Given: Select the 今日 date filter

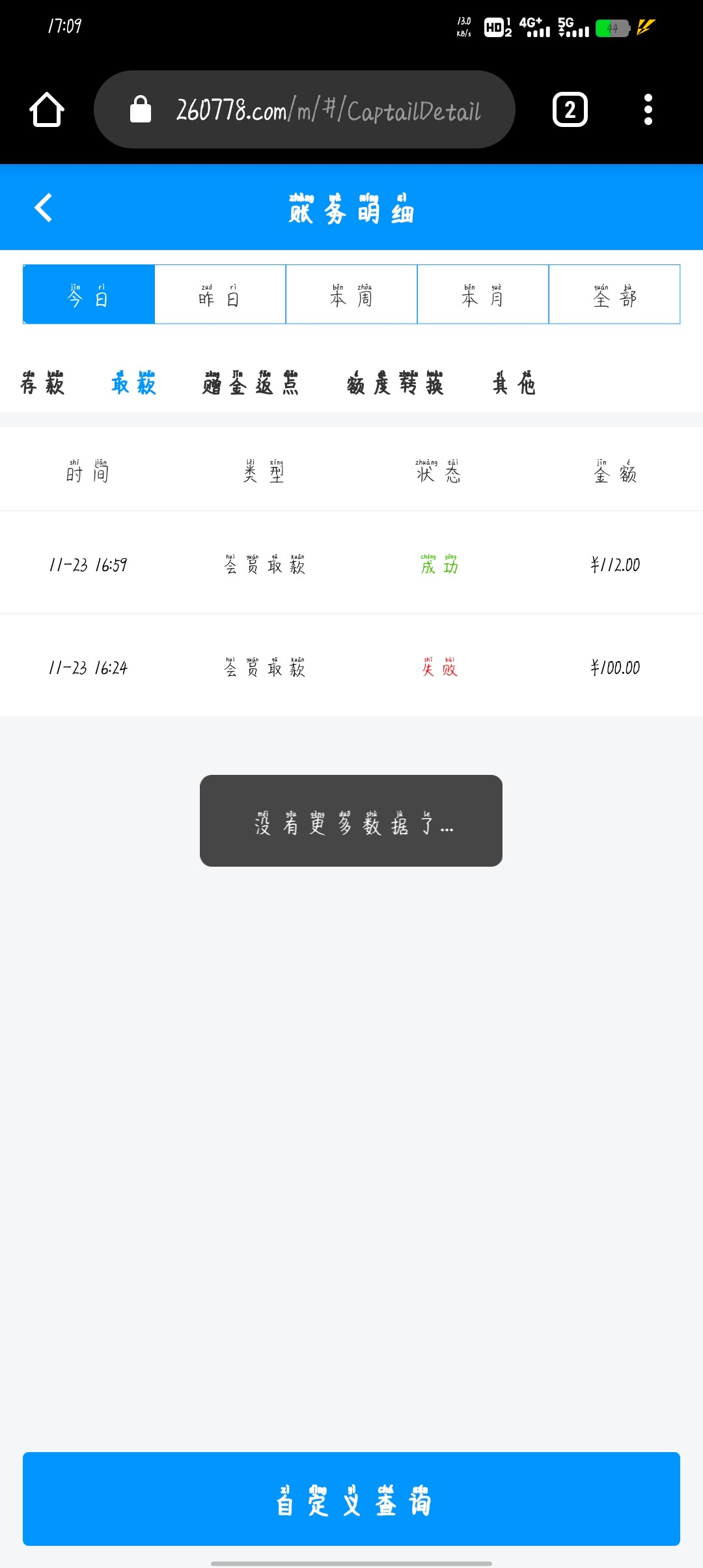Looking at the screenshot, I should tap(89, 294).
